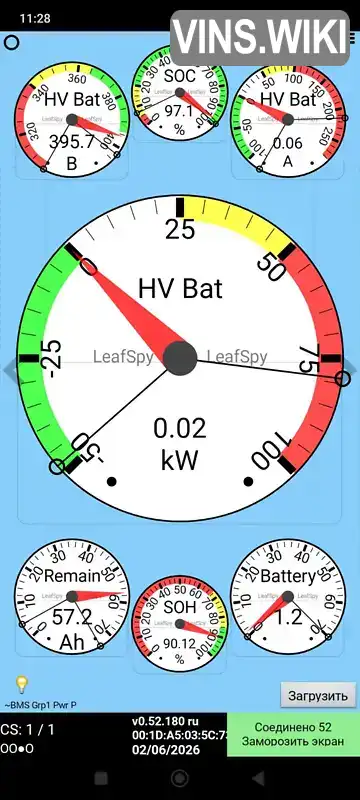Image resolution: width=360 pixels, height=800 pixels.
Task: Tap the system back button
Action: coord(259,778)
